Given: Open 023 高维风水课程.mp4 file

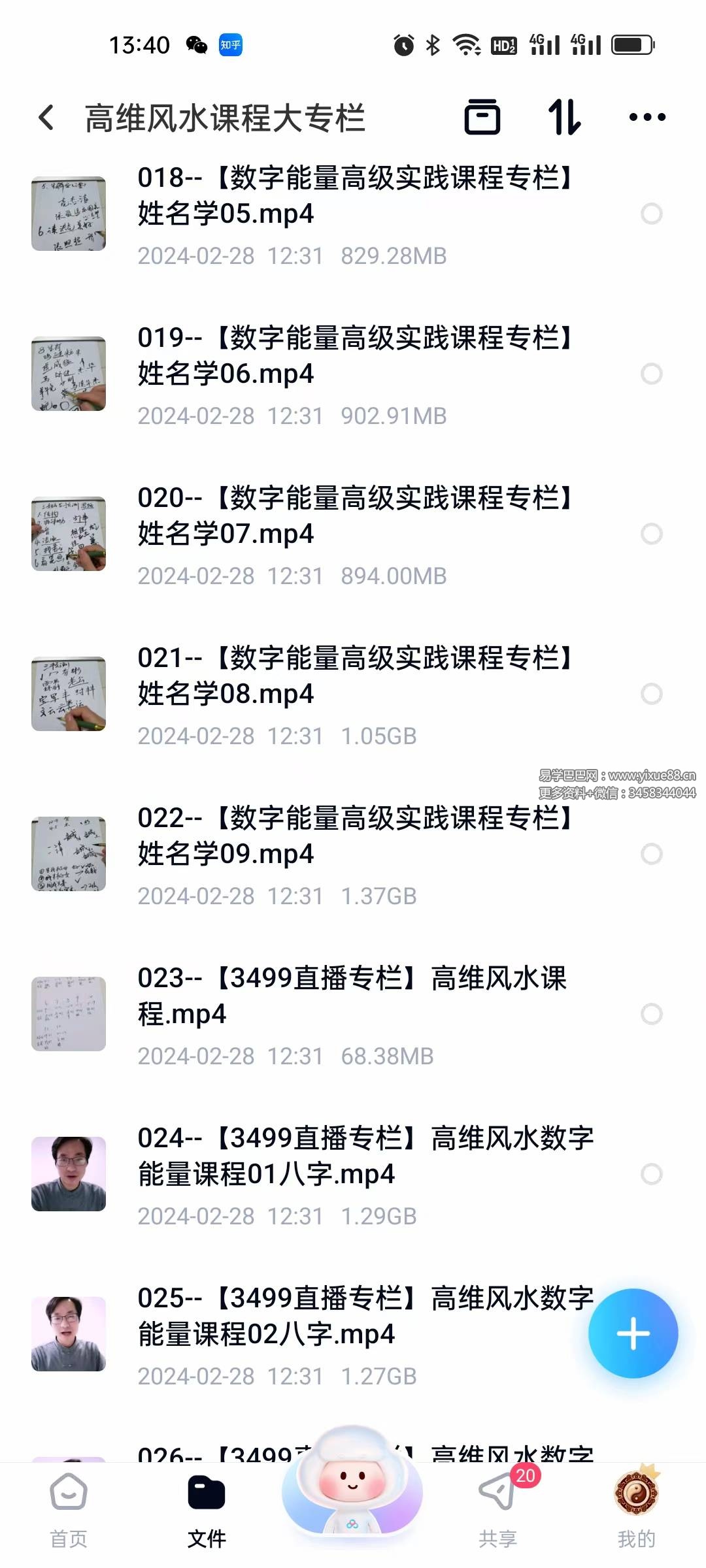Looking at the screenshot, I should (353, 996).
